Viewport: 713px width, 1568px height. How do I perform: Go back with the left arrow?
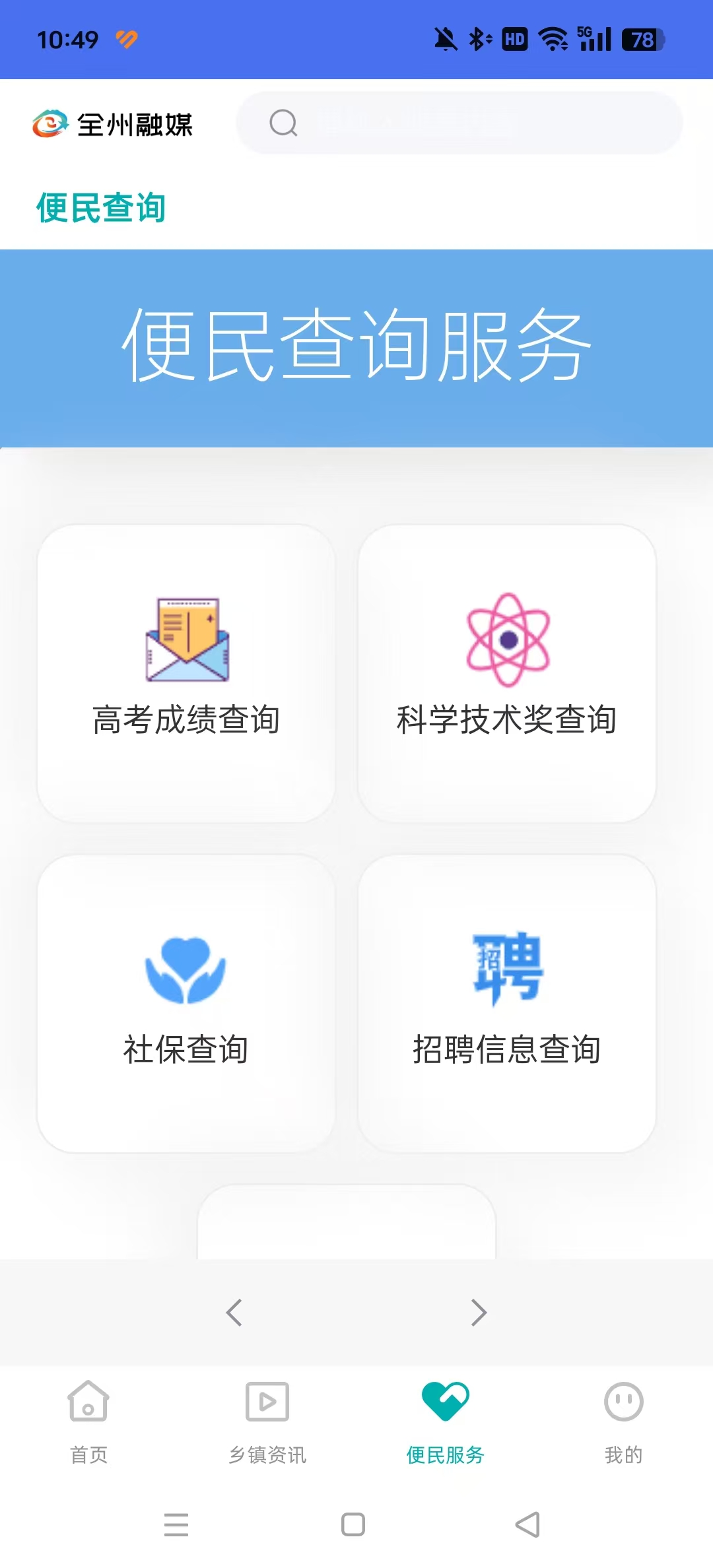(x=234, y=1313)
